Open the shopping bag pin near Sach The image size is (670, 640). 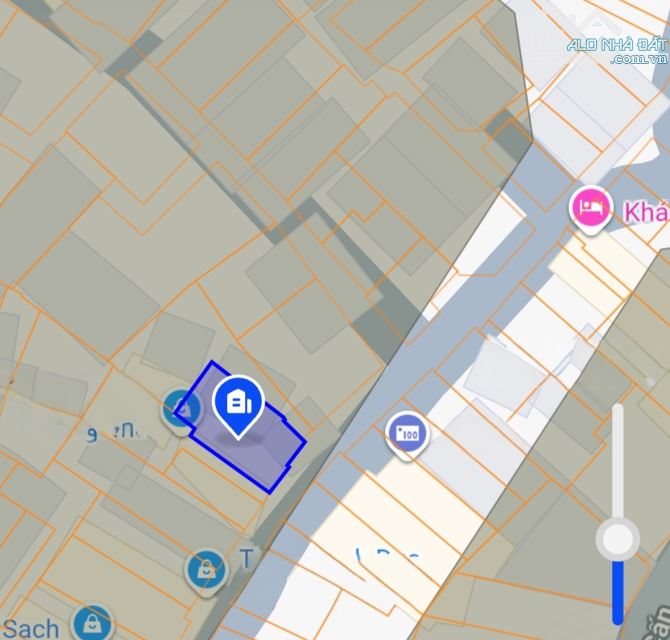coord(93,623)
